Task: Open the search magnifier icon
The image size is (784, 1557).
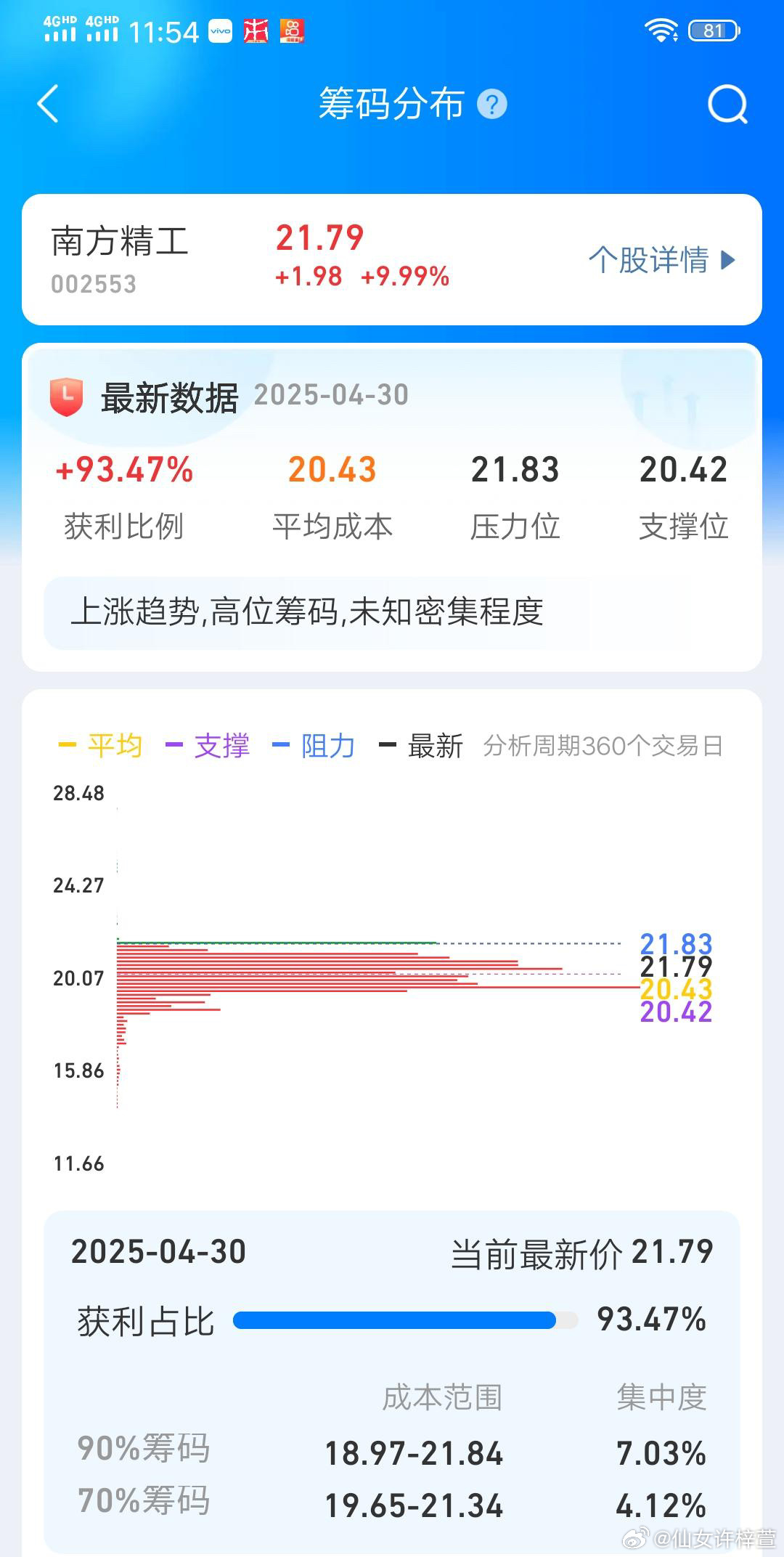Action: [x=727, y=105]
